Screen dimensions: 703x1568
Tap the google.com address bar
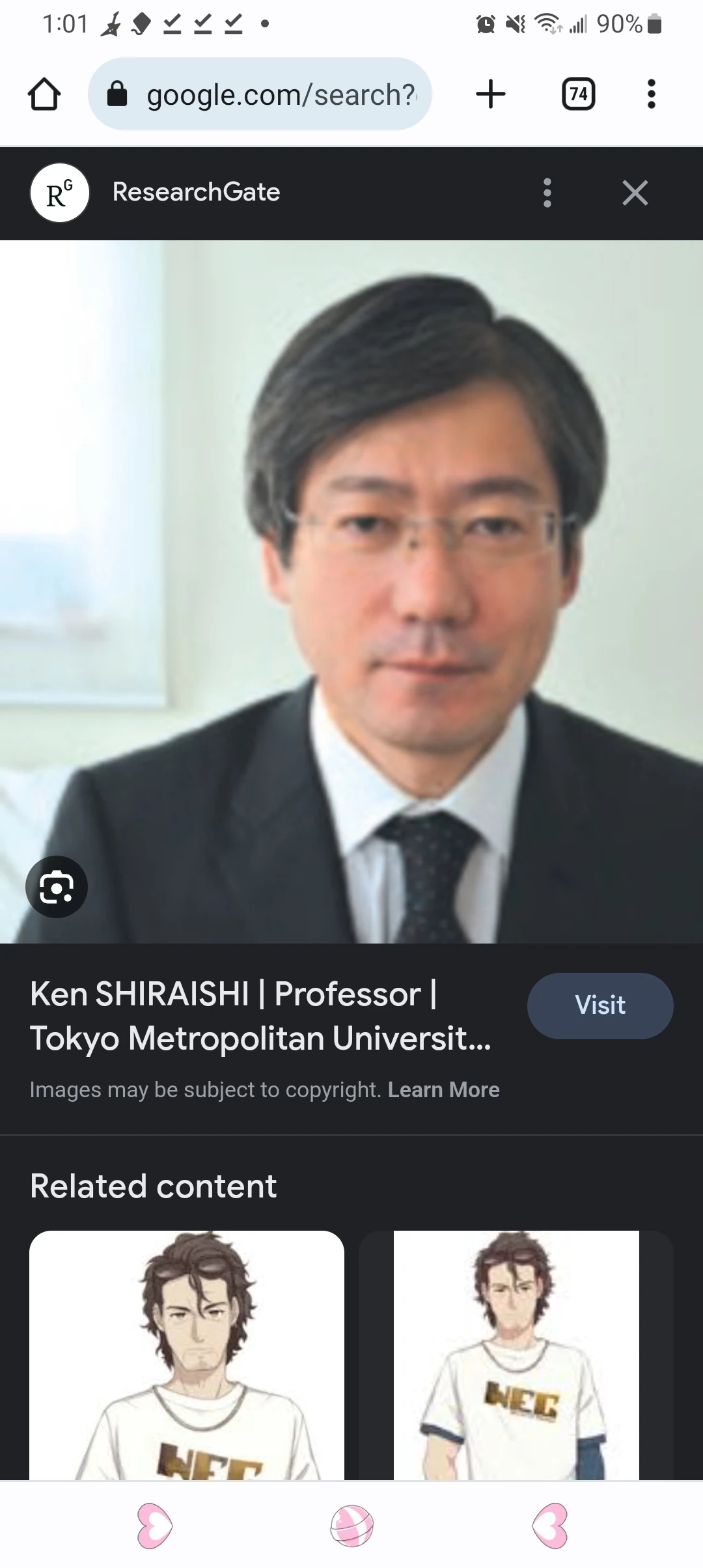click(x=260, y=94)
